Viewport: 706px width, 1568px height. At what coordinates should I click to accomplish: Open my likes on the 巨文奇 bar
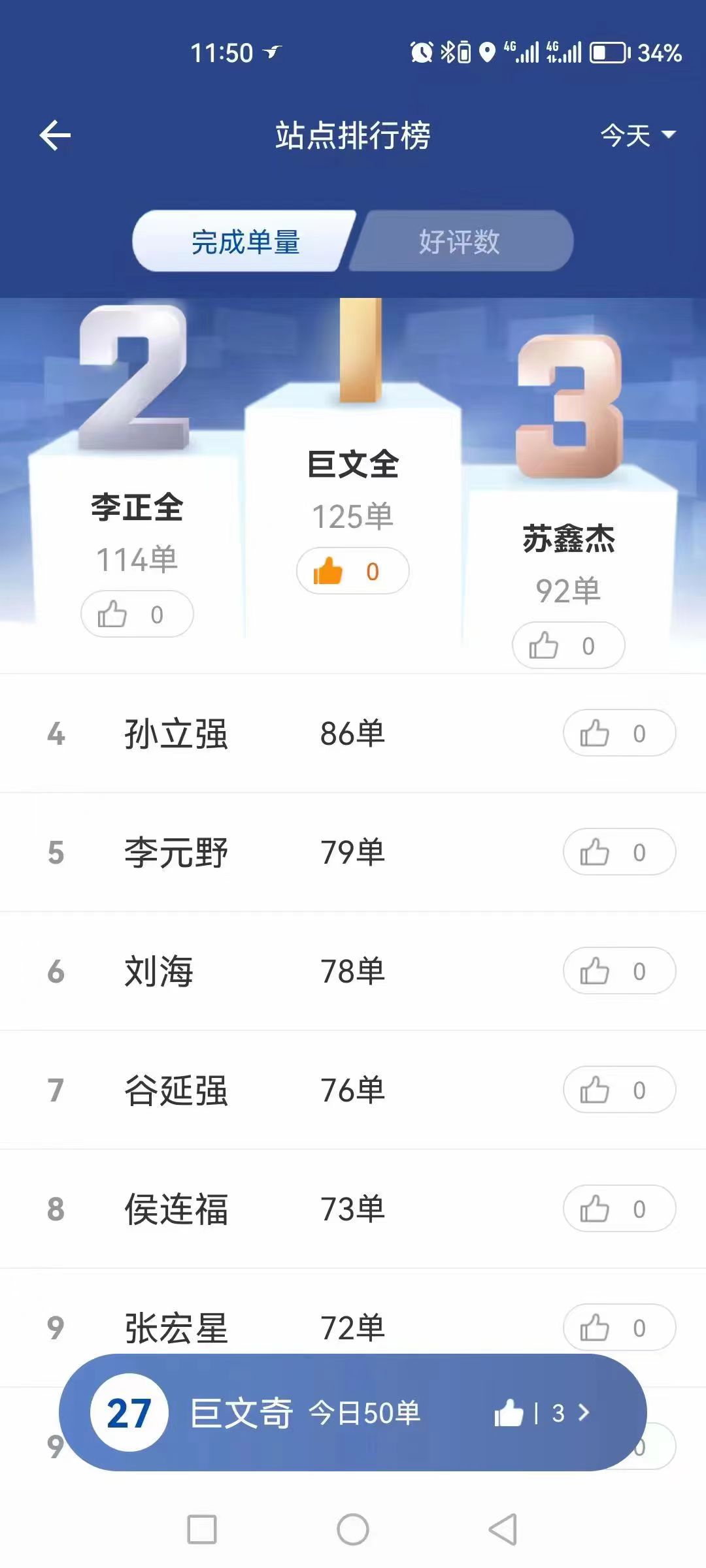coord(543,1413)
